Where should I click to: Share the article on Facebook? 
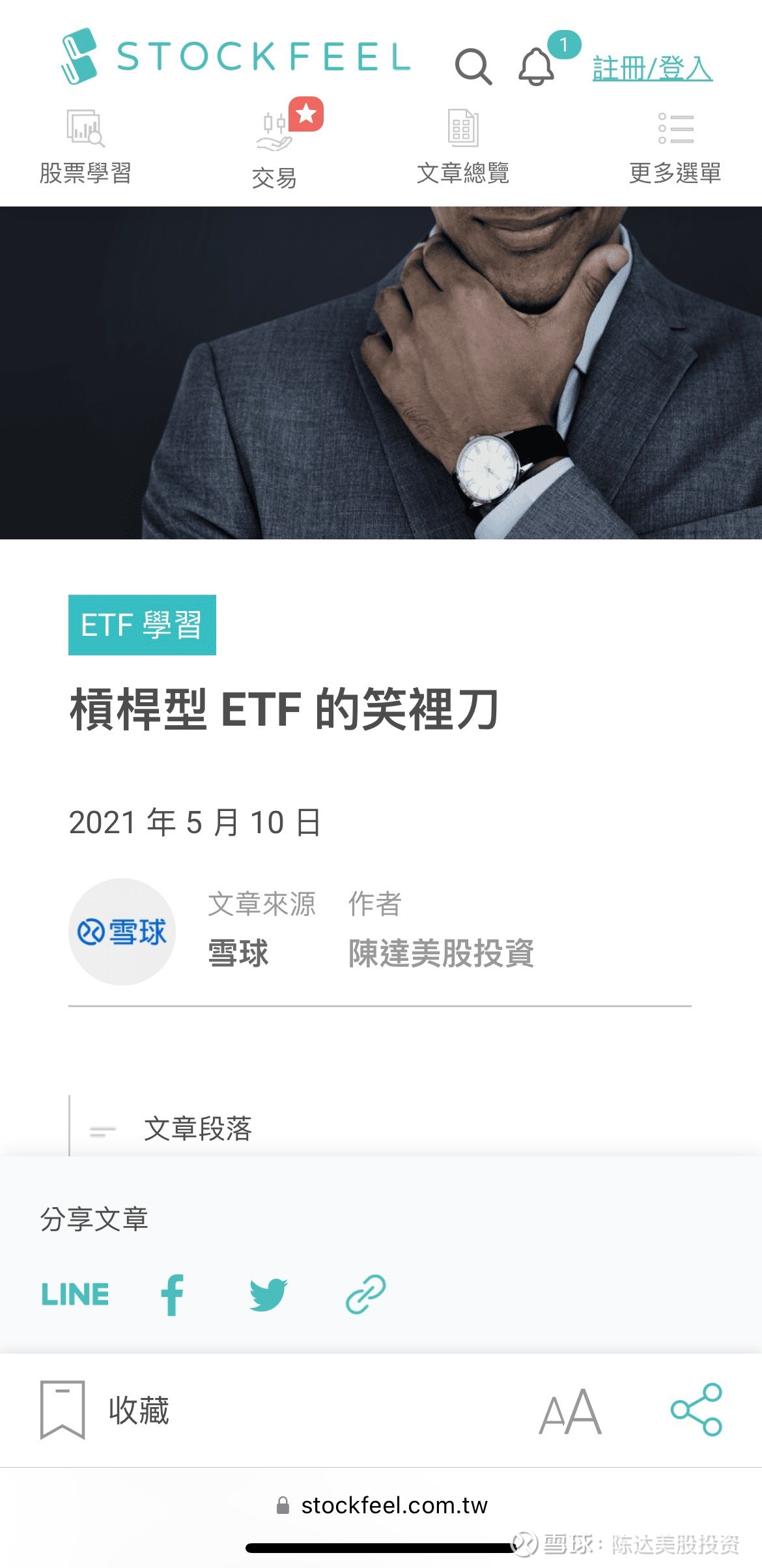click(x=173, y=1294)
